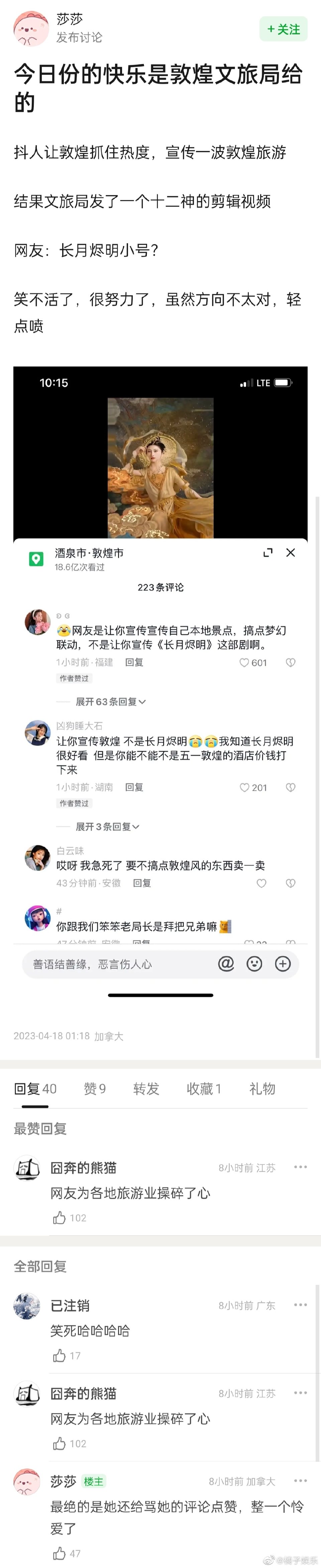Show the 赞 9 tab
The width and height of the screenshot is (321, 1568).
coord(94,1089)
